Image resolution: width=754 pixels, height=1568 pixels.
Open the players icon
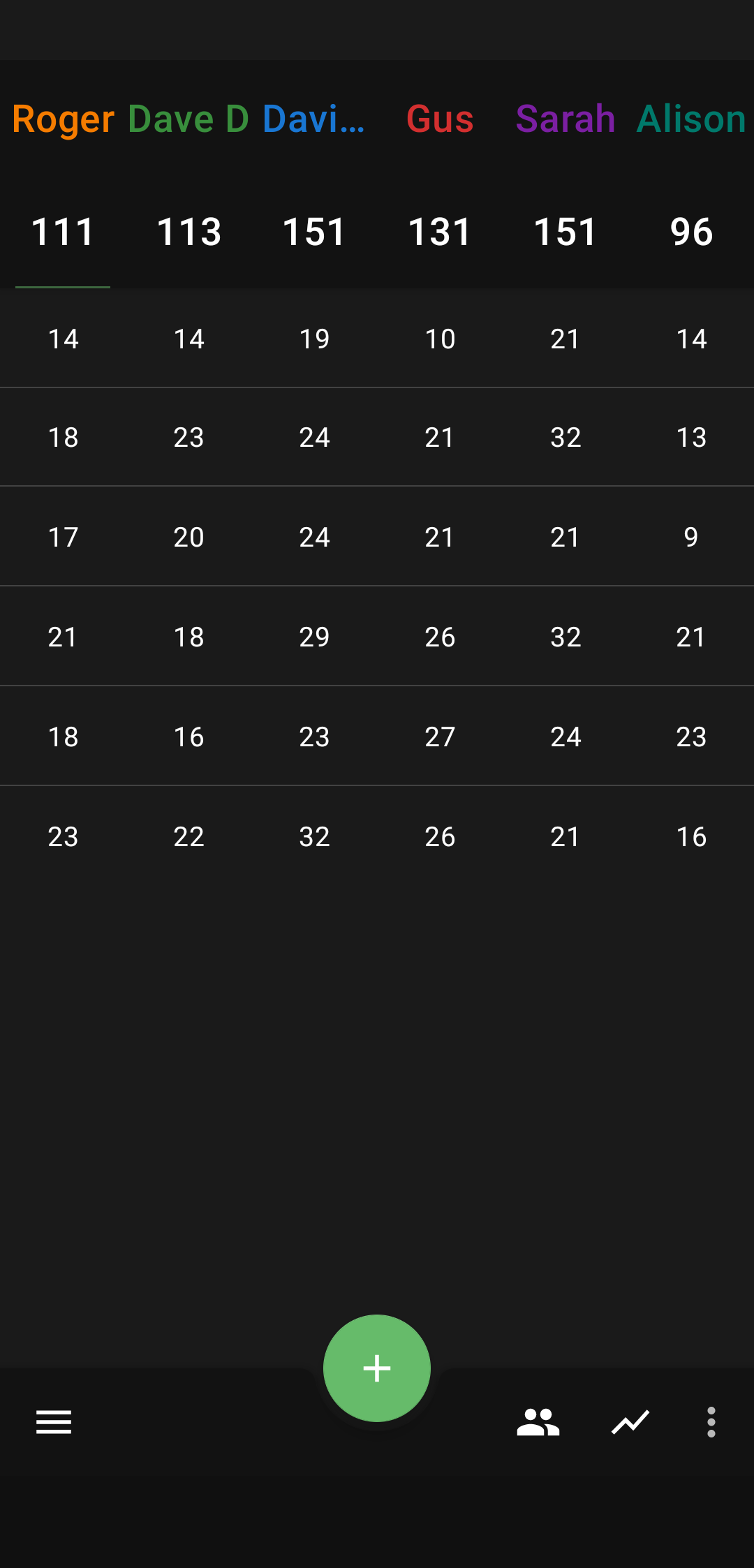(x=538, y=1421)
